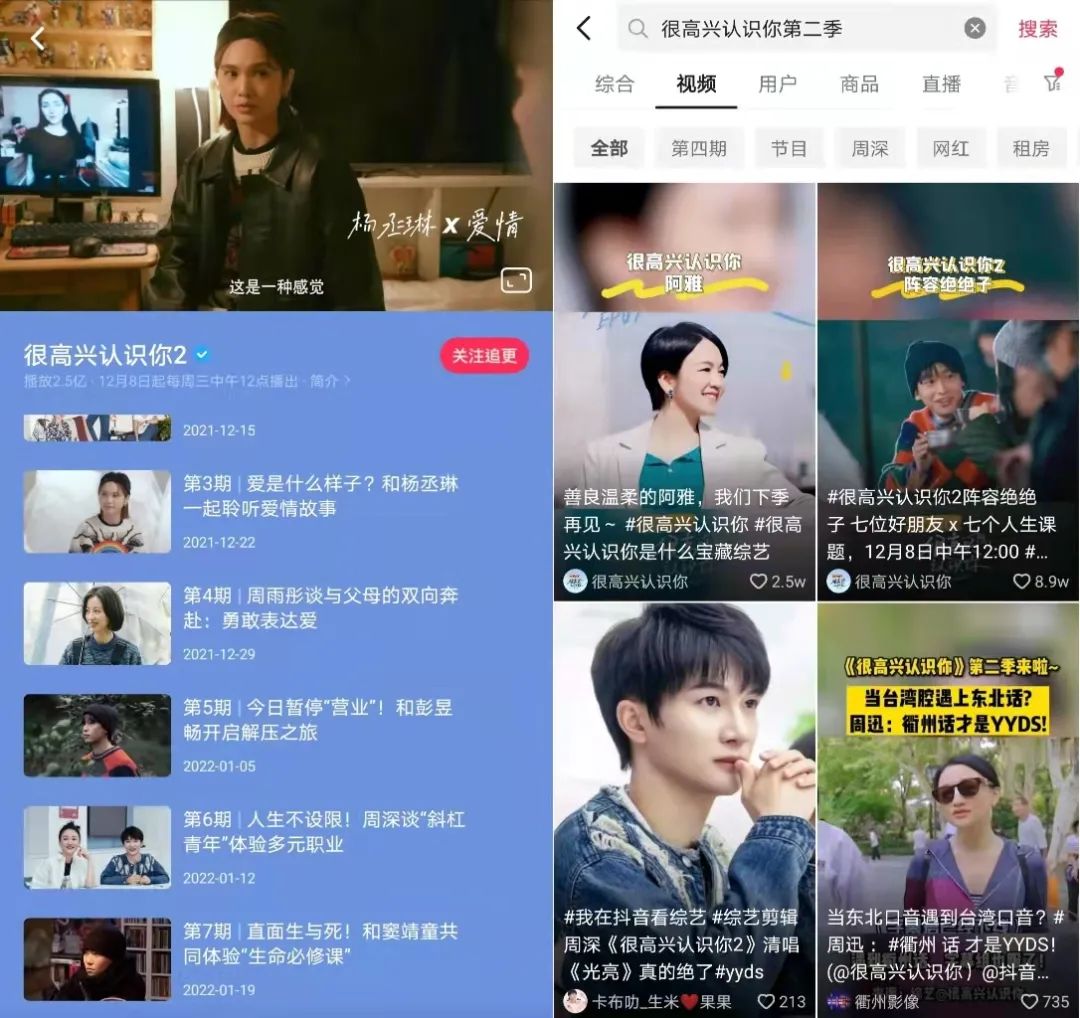Open the search filter icon
The height and width of the screenshot is (1018, 1080).
click(x=1053, y=82)
